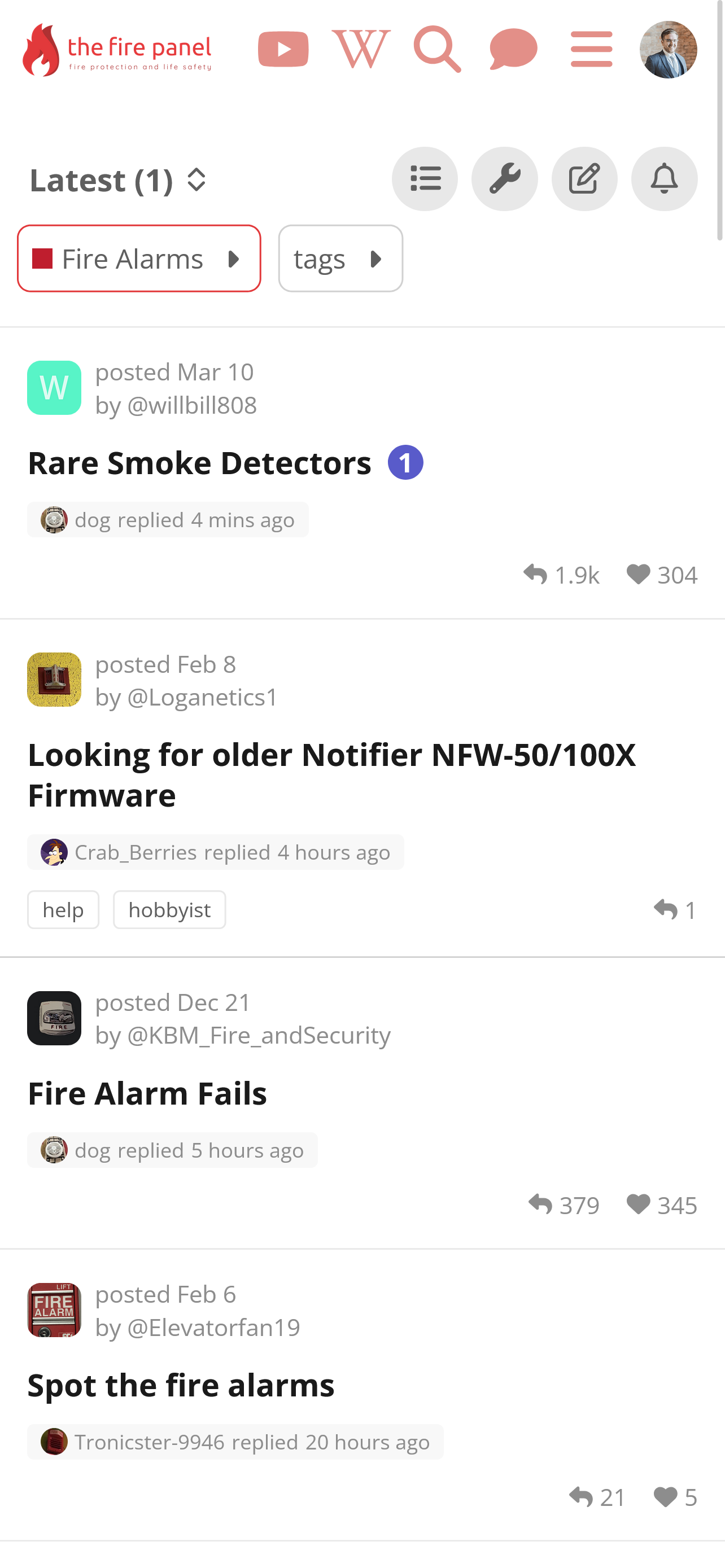Select the hobbyist tag
Screen dimensions: 725x1568
click(169, 910)
